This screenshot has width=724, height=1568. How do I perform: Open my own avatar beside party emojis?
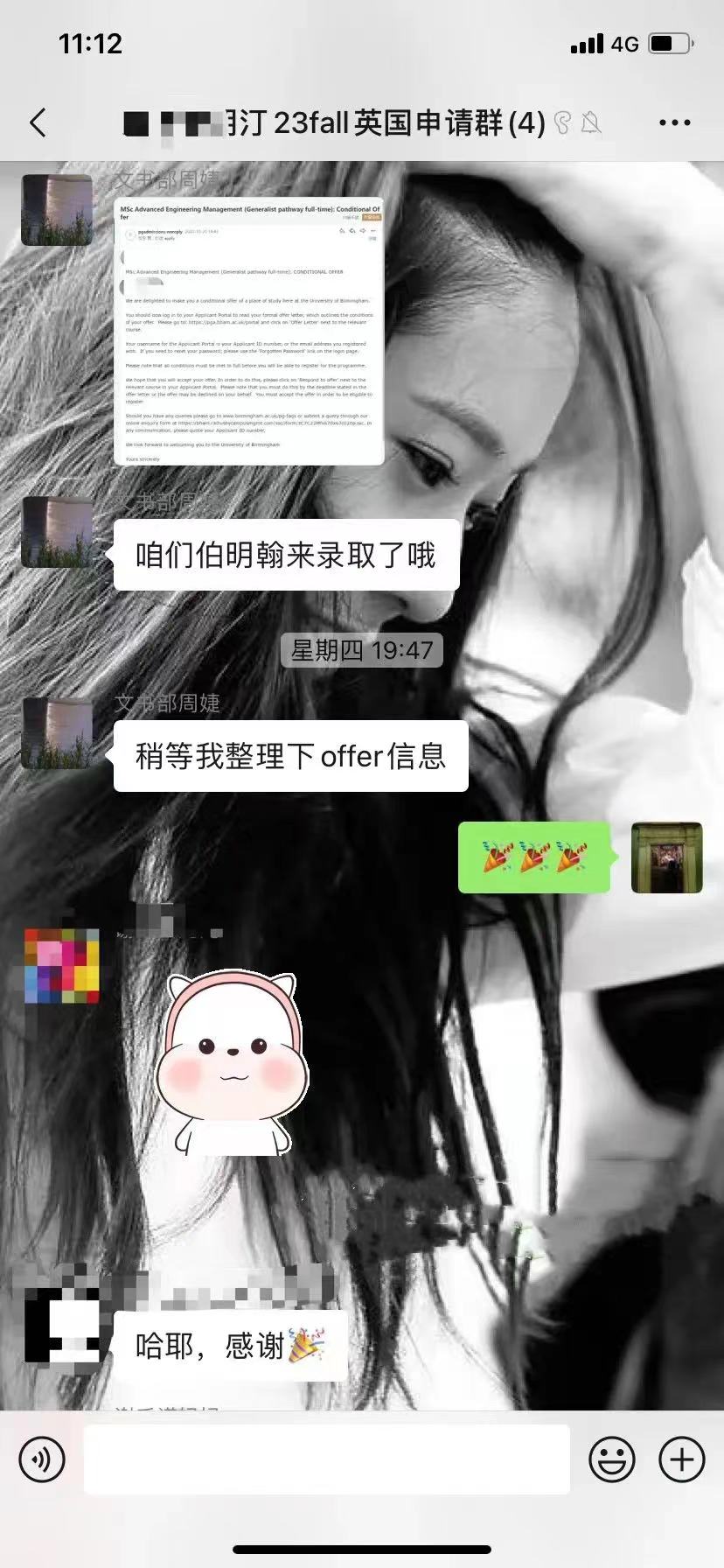[x=666, y=857]
